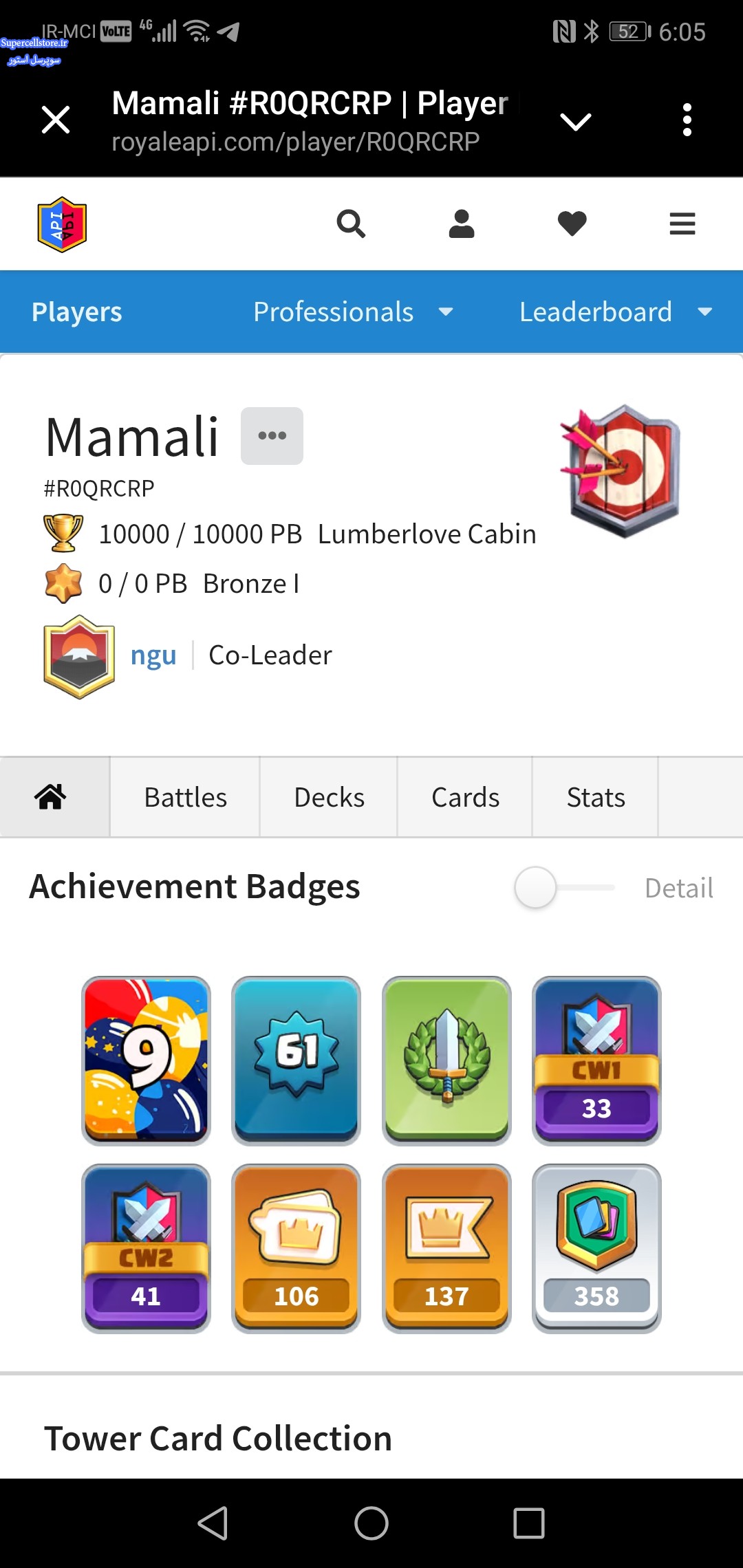Switch to the Stats tab
Viewport: 743px width, 1568px height.
(596, 798)
